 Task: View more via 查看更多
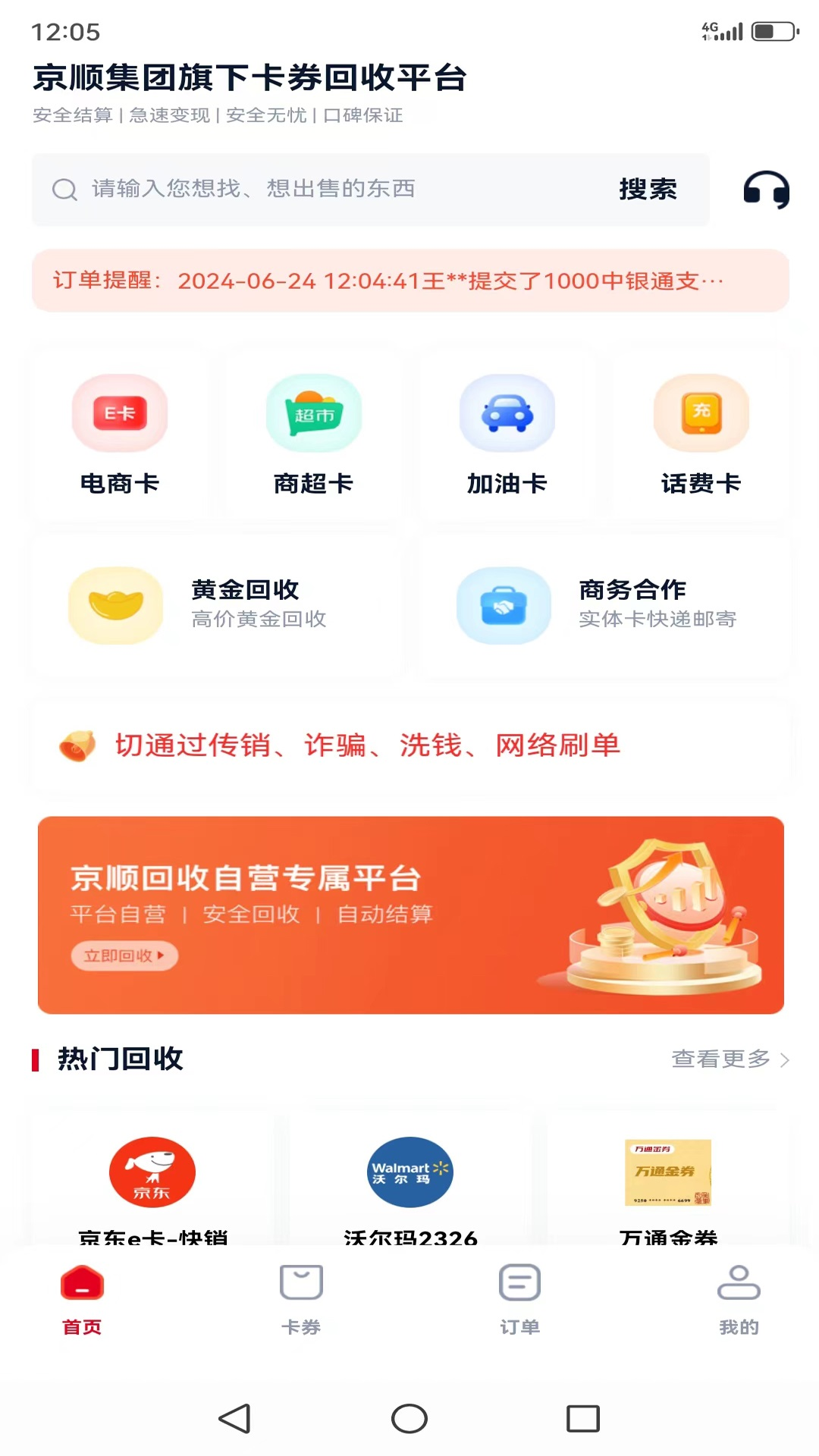[x=730, y=1059]
